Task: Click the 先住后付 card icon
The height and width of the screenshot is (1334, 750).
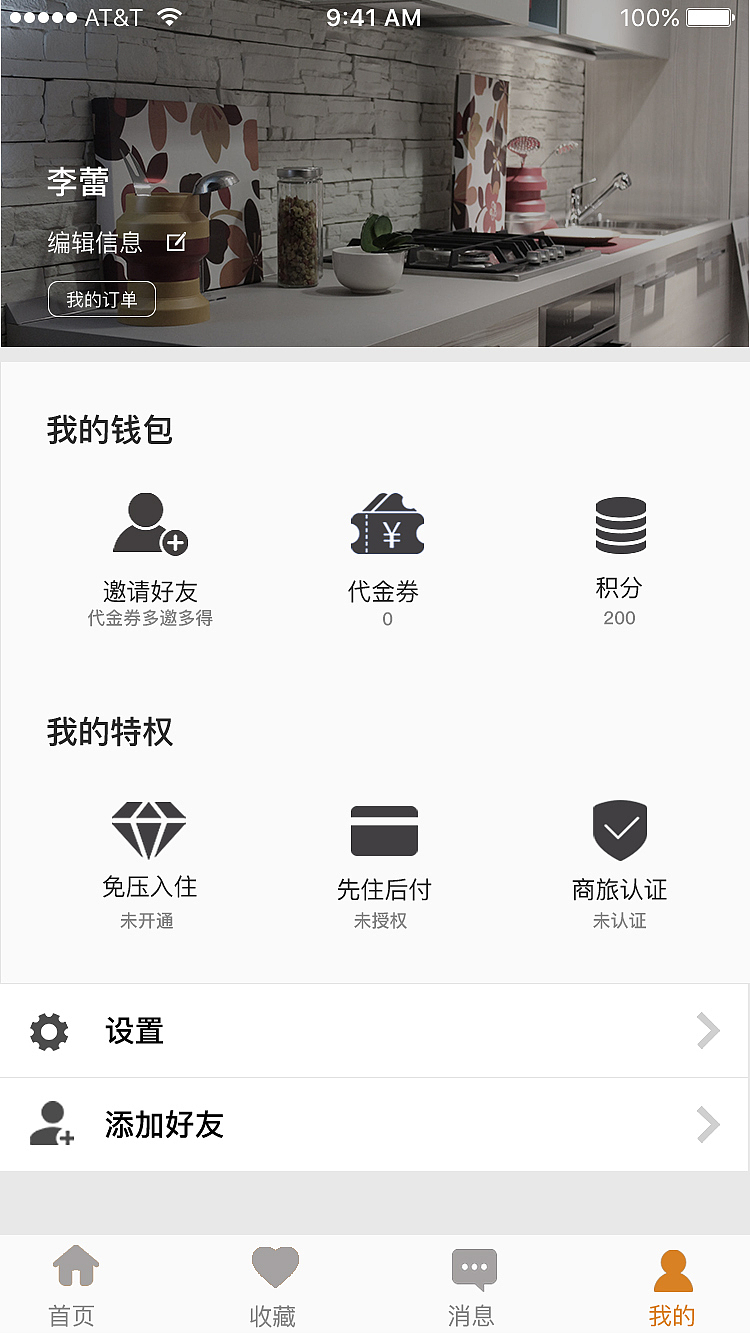Action: tap(387, 828)
